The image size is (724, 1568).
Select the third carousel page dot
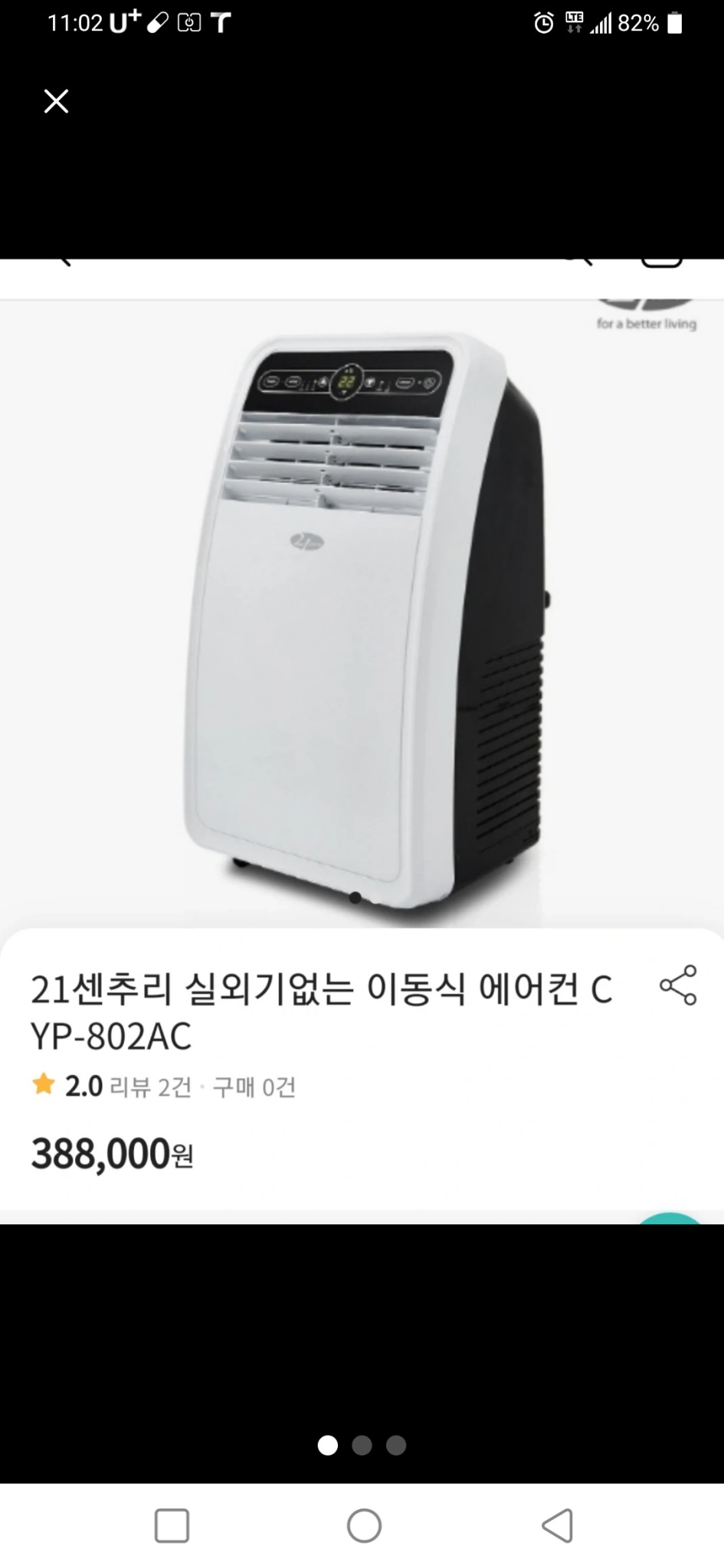click(x=396, y=1445)
